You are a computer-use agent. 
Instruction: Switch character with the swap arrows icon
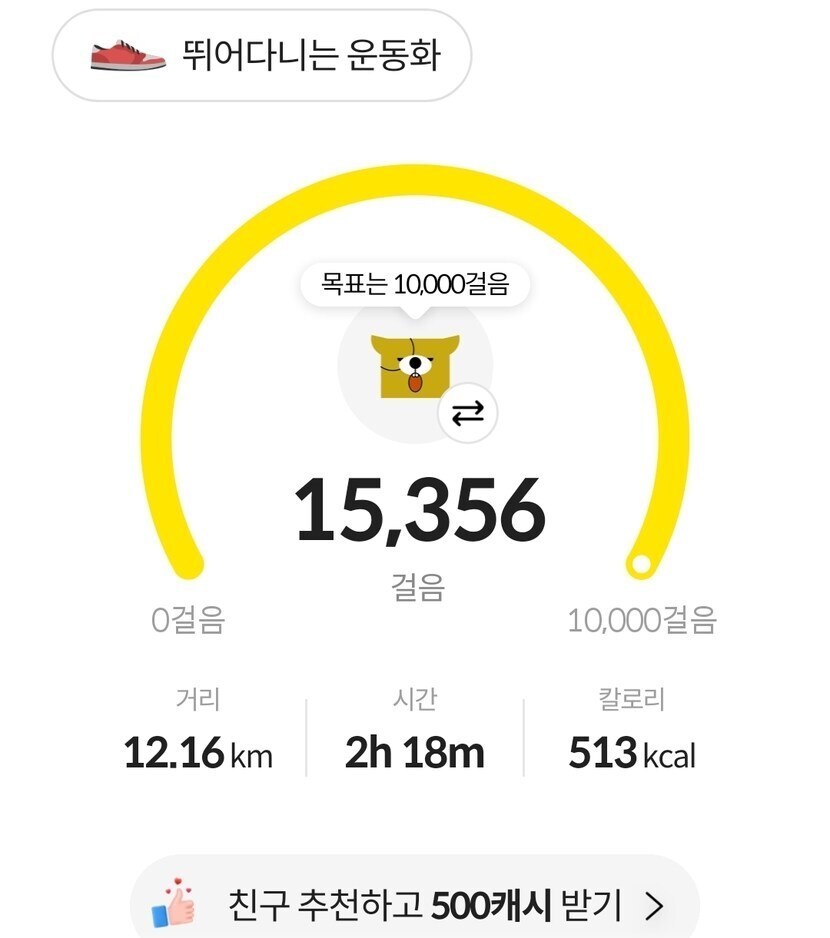(x=467, y=413)
